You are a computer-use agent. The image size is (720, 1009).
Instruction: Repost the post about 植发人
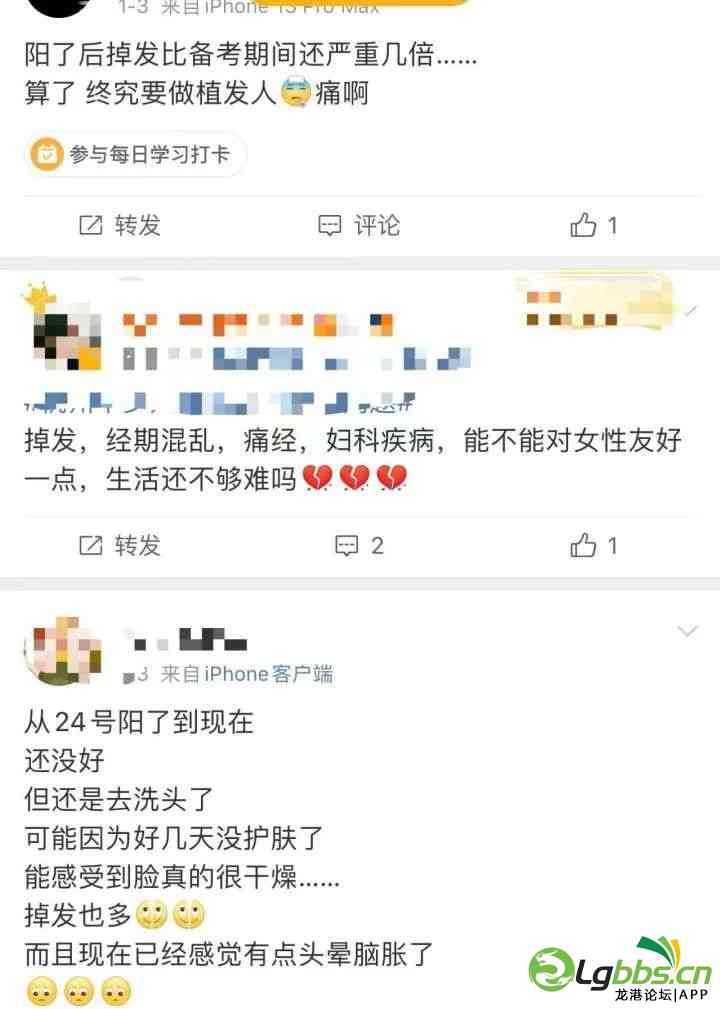[120, 226]
